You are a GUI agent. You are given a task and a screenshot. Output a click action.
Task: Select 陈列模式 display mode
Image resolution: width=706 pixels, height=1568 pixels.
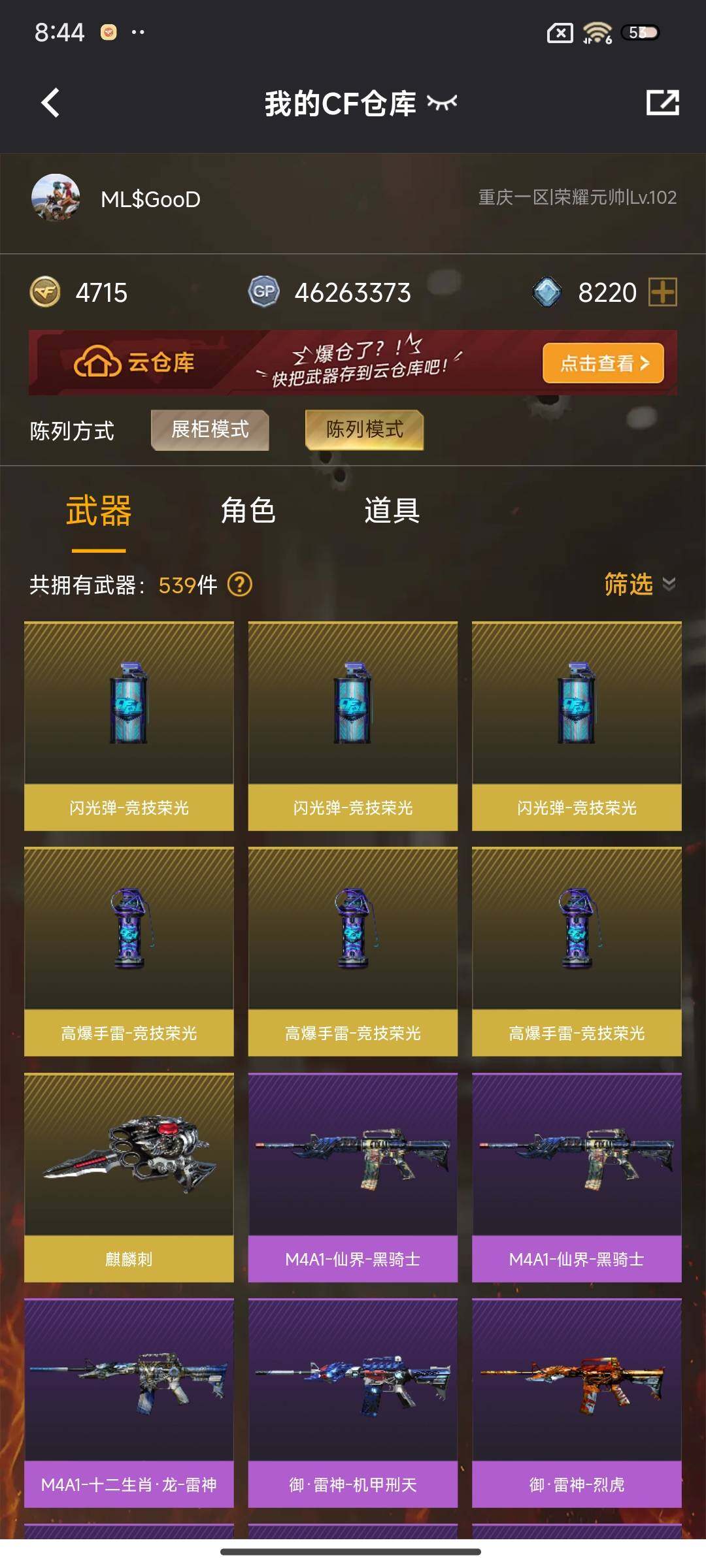(365, 430)
